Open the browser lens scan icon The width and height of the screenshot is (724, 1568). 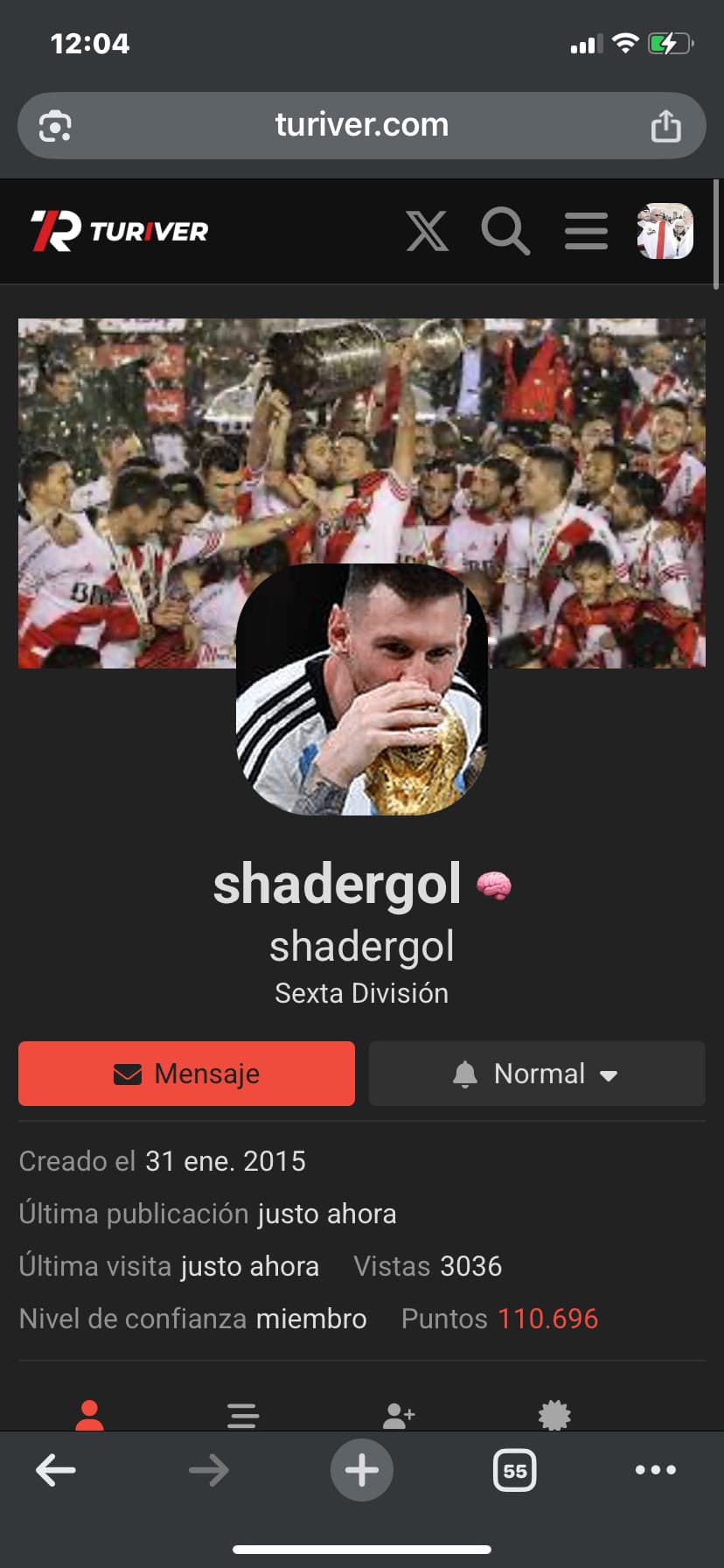coord(55,126)
